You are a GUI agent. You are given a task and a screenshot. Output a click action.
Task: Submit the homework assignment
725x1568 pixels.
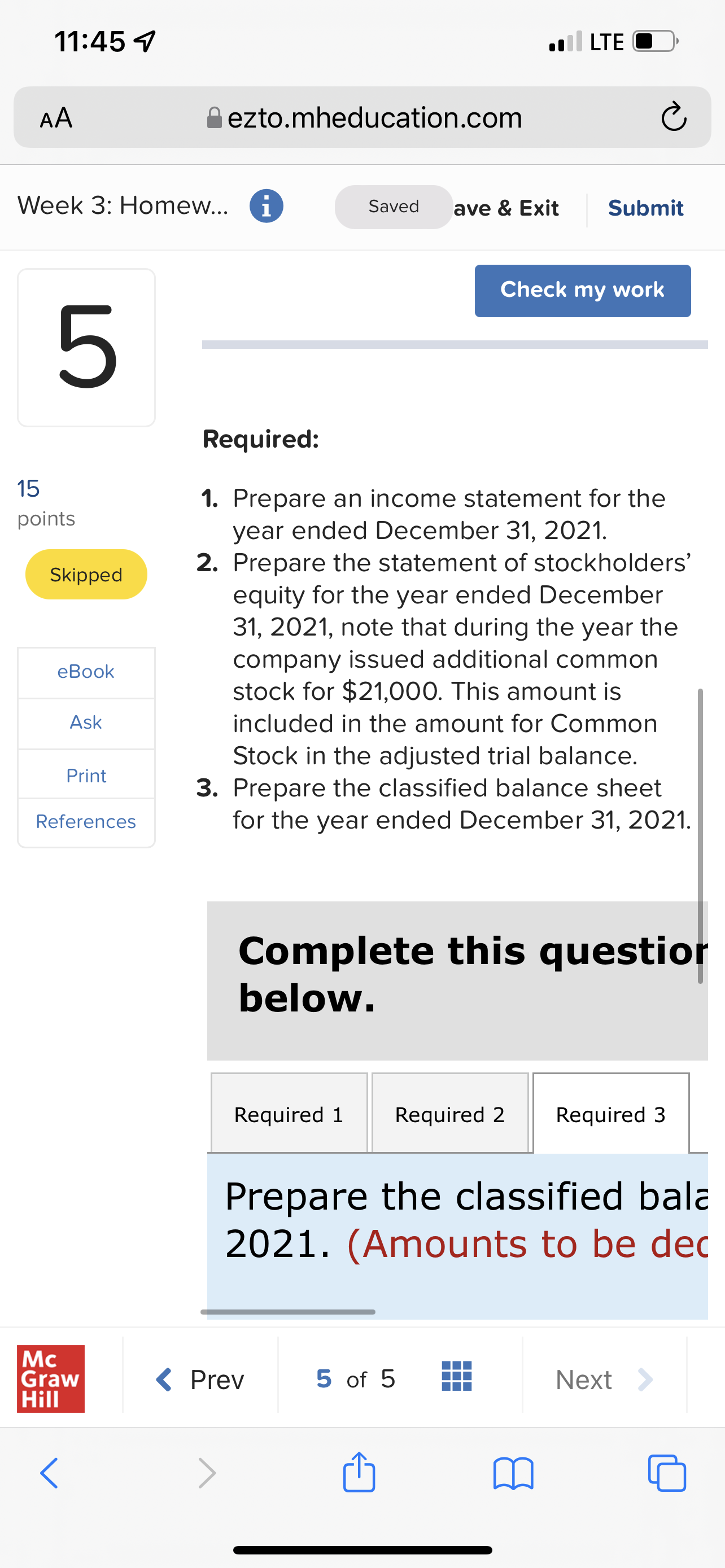(645, 208)
